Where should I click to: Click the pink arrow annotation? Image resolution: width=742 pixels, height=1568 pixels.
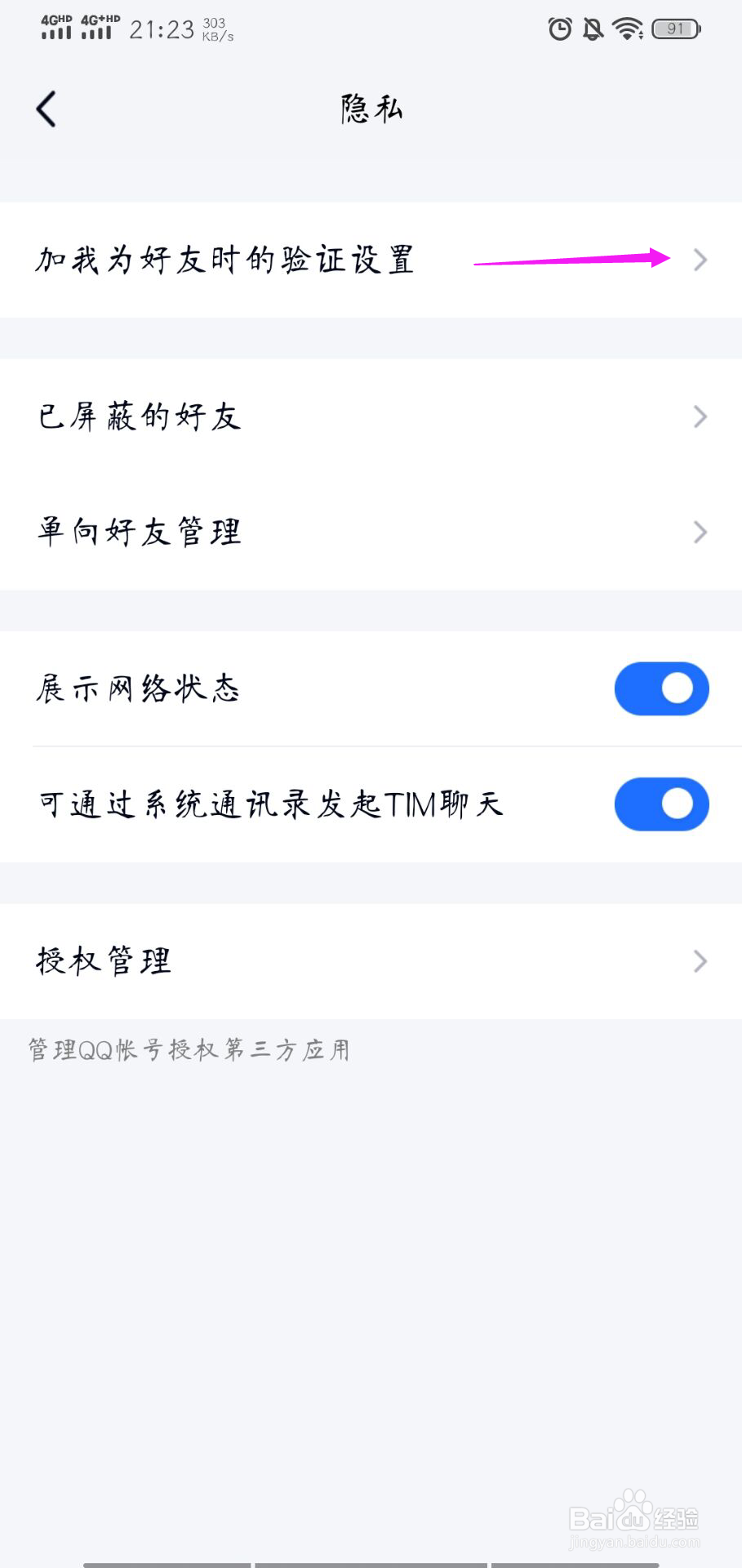point(571,260)
